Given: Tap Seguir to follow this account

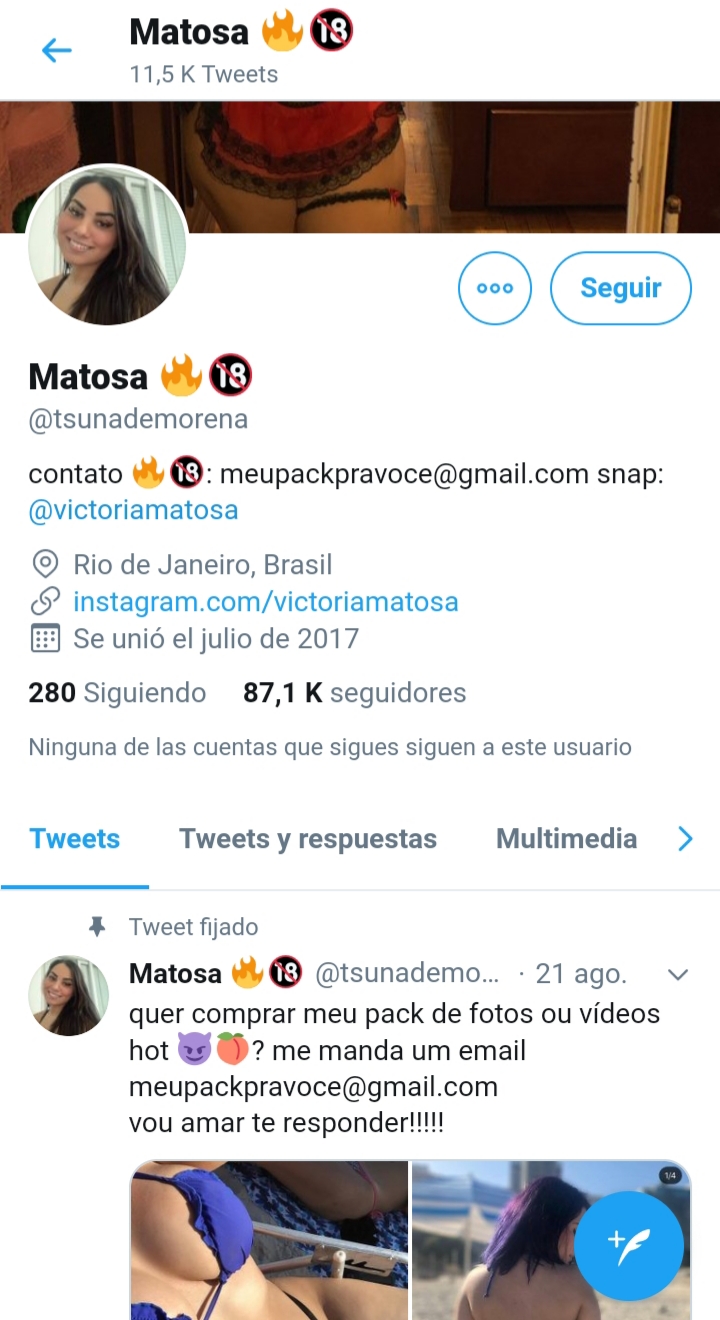Looking at the screenshot, I should click(x=620, y=288).
